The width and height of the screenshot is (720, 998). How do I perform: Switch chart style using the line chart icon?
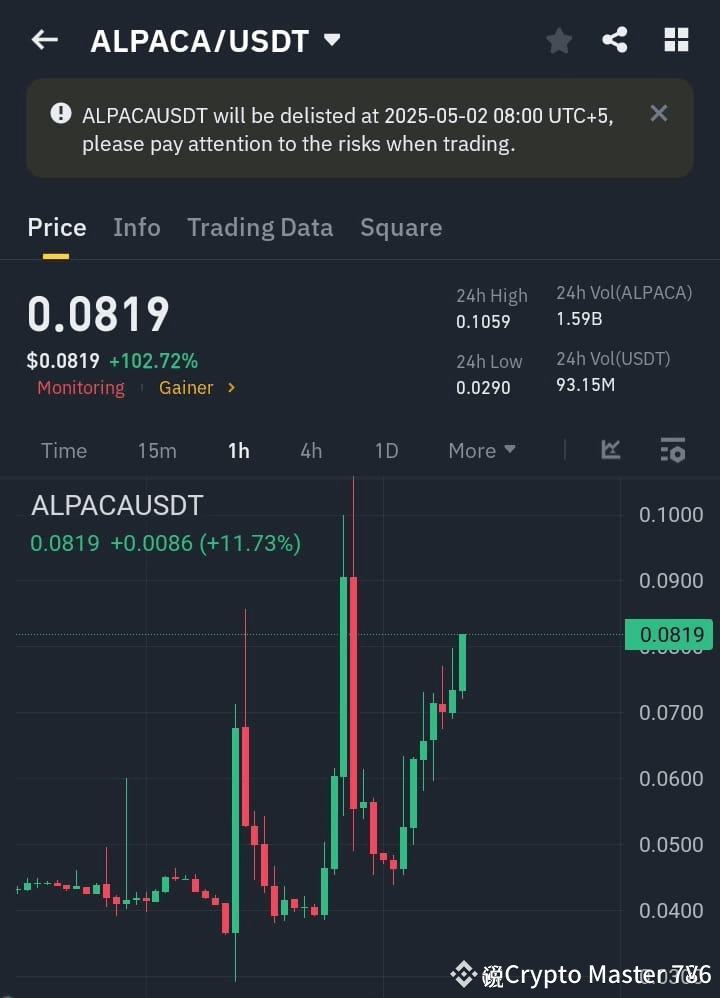(611, 450)
